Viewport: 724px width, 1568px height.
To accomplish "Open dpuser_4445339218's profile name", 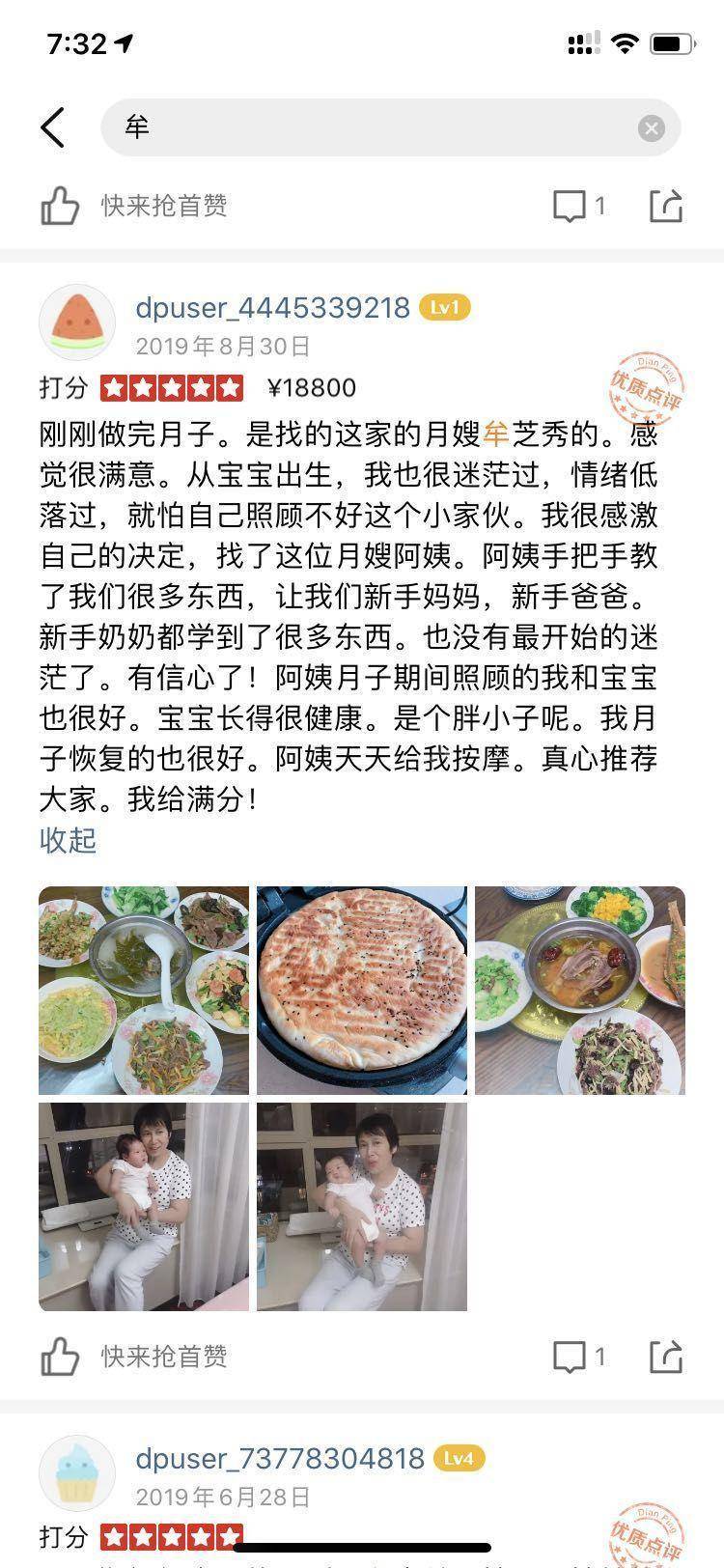I will click(272, 308).
